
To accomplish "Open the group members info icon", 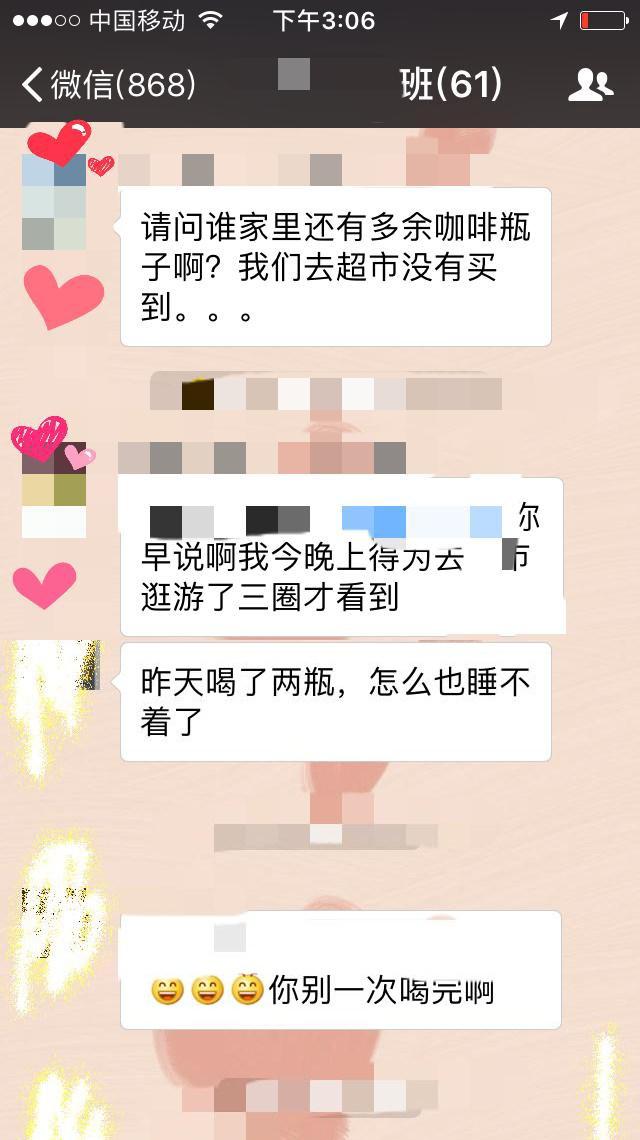I will (x=591, y=84).
